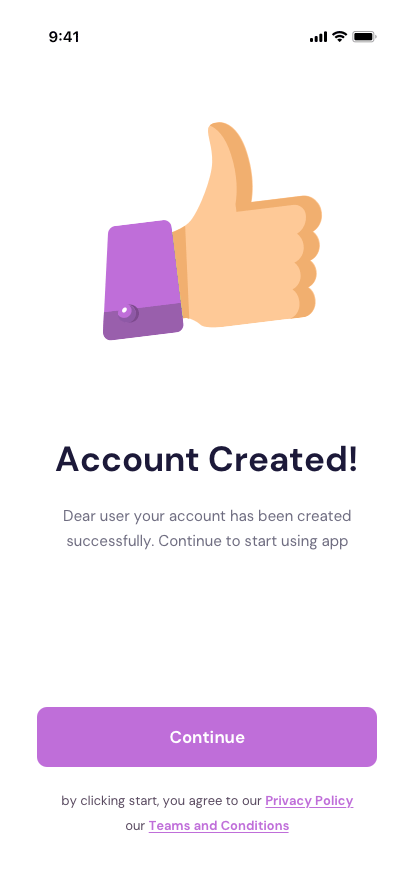Viewport: 414px width, 896px height.
Task: Tap the Continue button
Action: click(x=207, y=737)
